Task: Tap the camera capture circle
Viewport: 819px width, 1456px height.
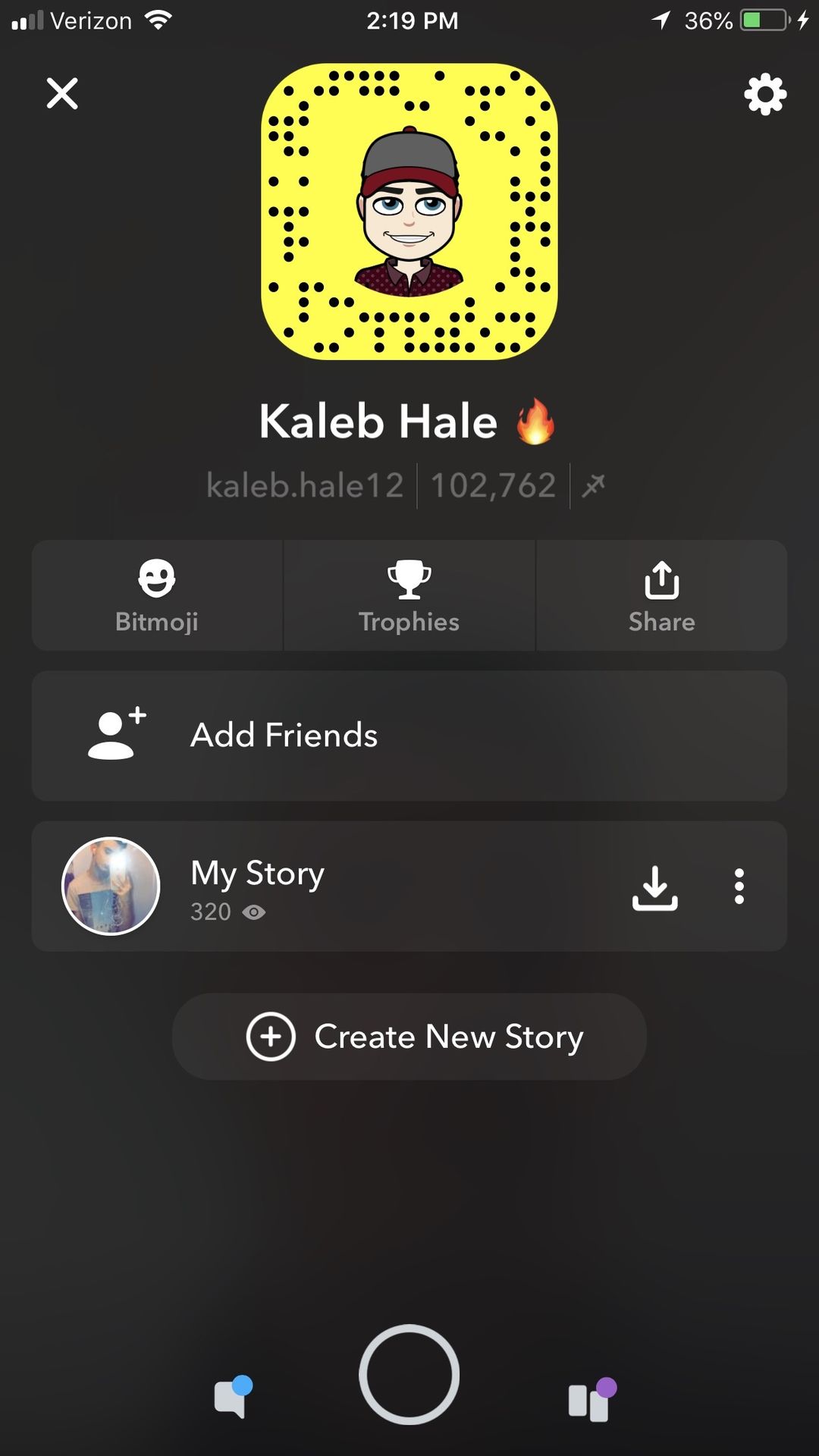Action: 409,1374
